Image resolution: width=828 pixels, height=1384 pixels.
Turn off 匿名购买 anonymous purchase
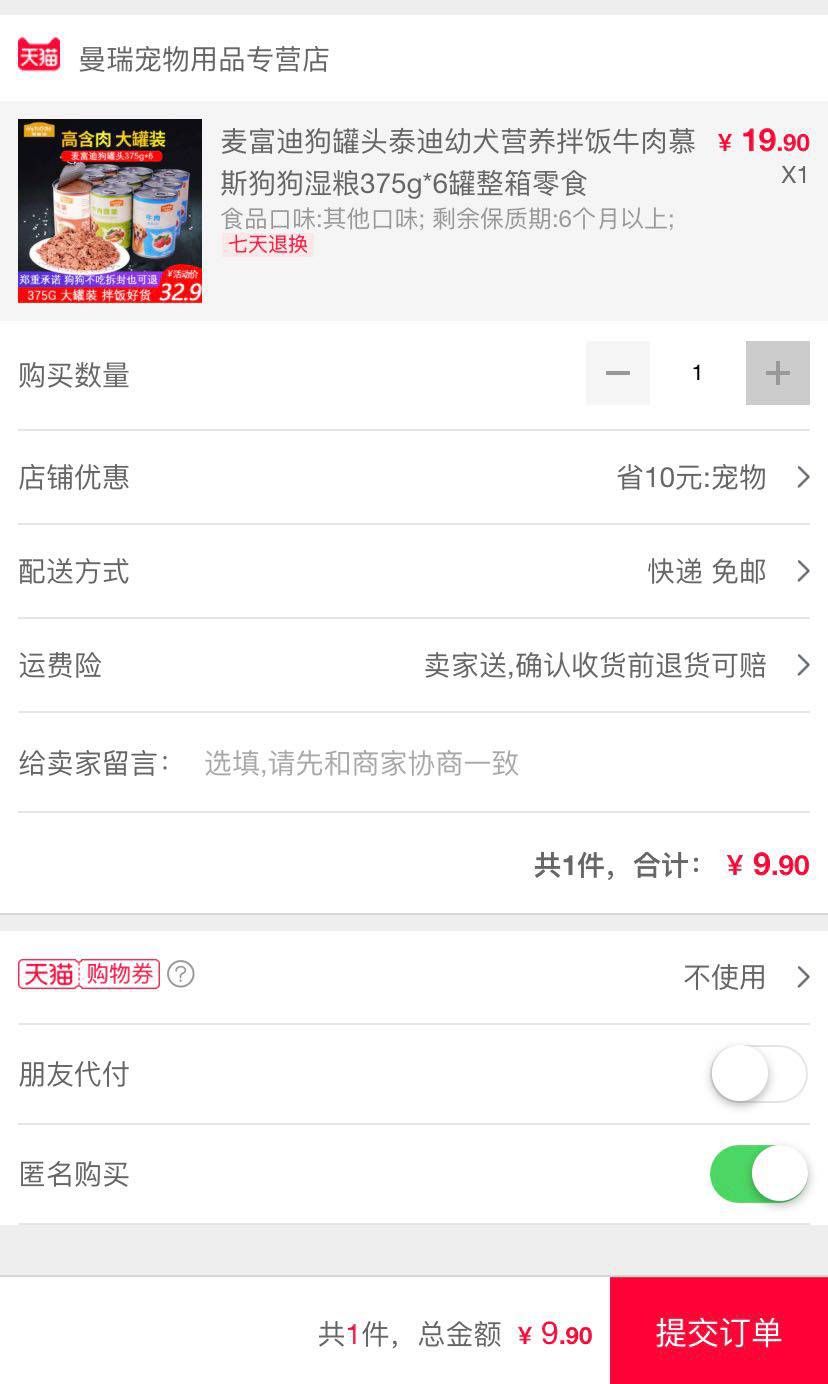[x=758, y=1174]
